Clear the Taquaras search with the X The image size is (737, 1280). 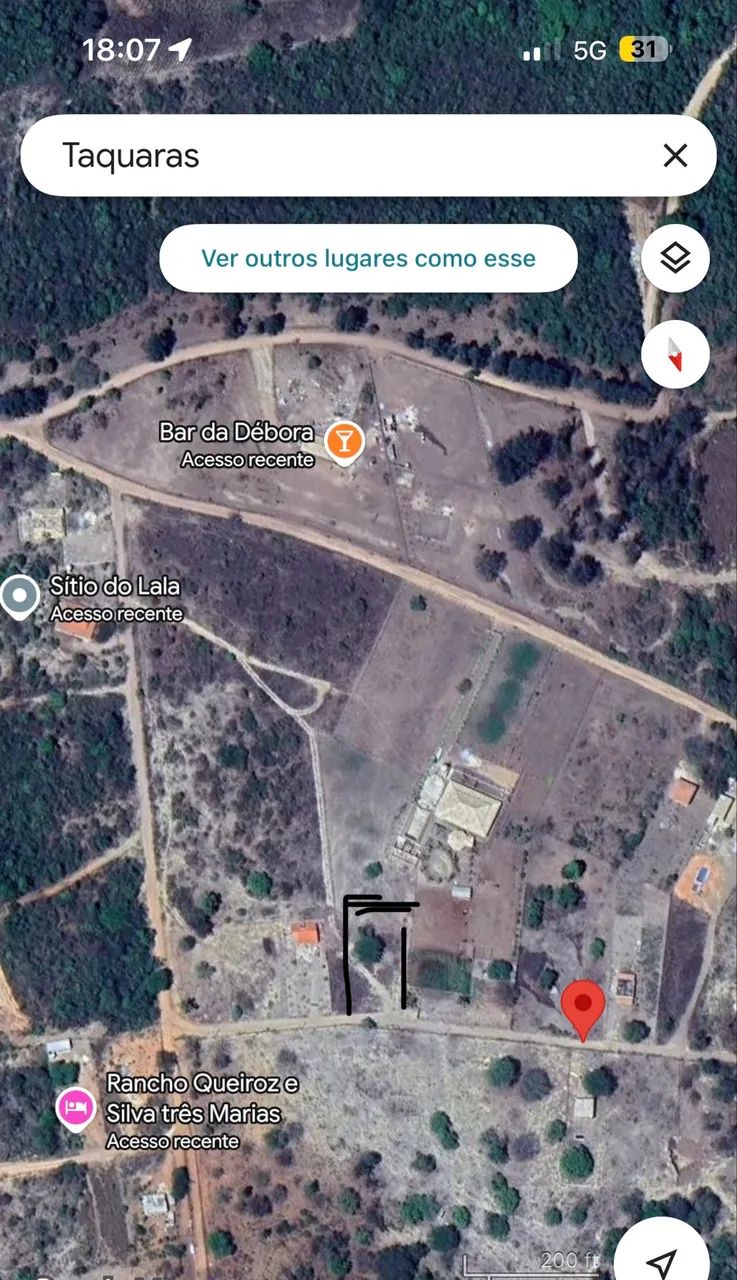[675, 155]
